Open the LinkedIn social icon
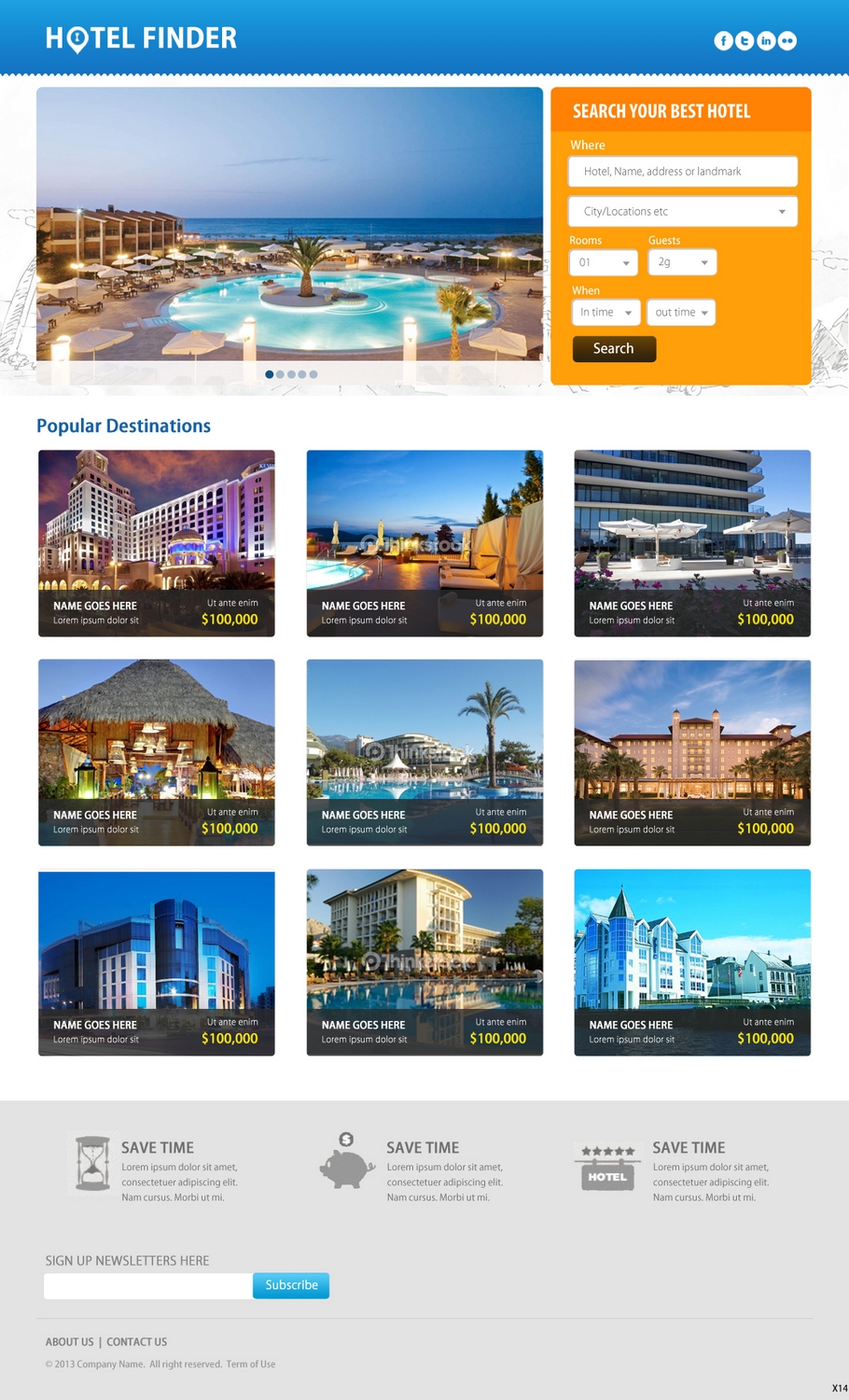 [766, 41]
